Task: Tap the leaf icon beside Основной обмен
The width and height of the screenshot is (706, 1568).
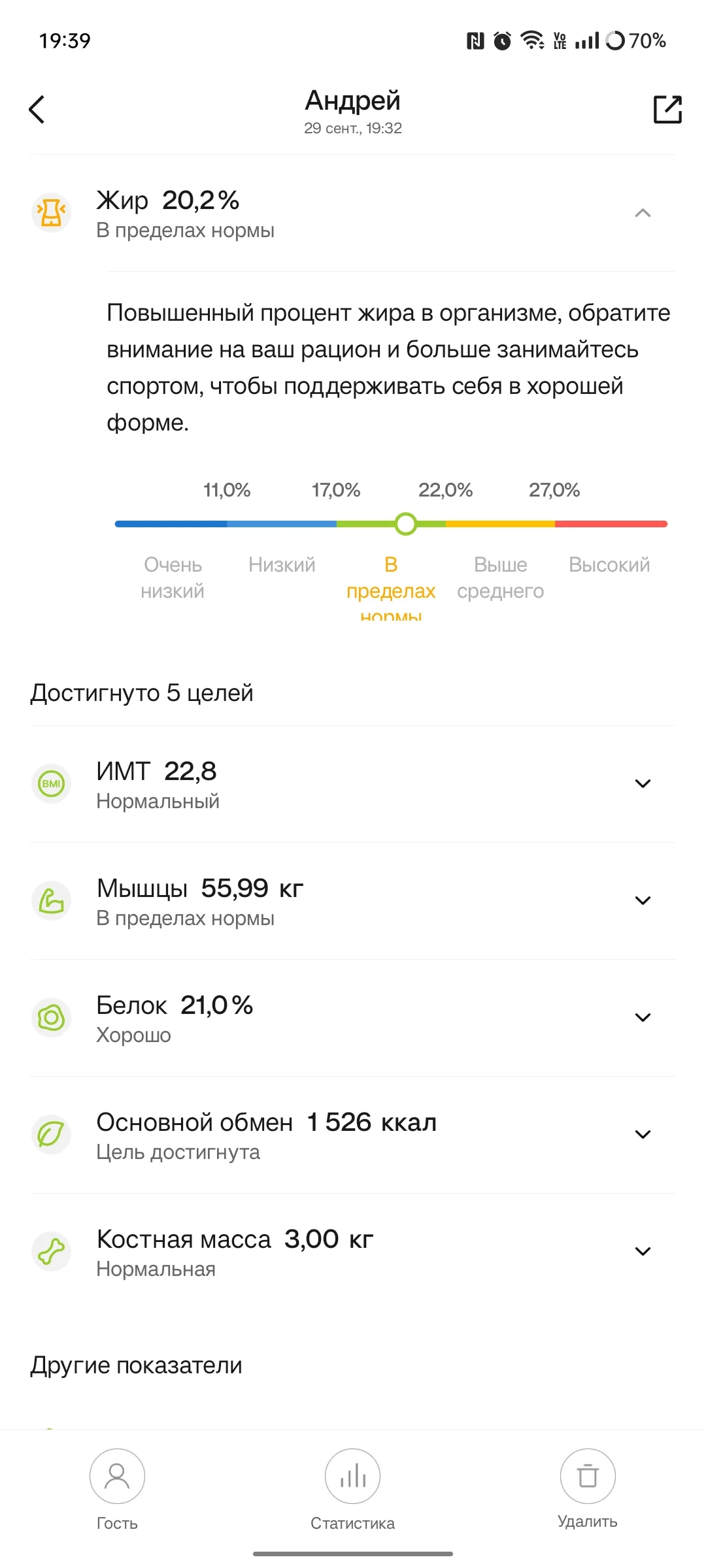Action: pos(52,1134)
